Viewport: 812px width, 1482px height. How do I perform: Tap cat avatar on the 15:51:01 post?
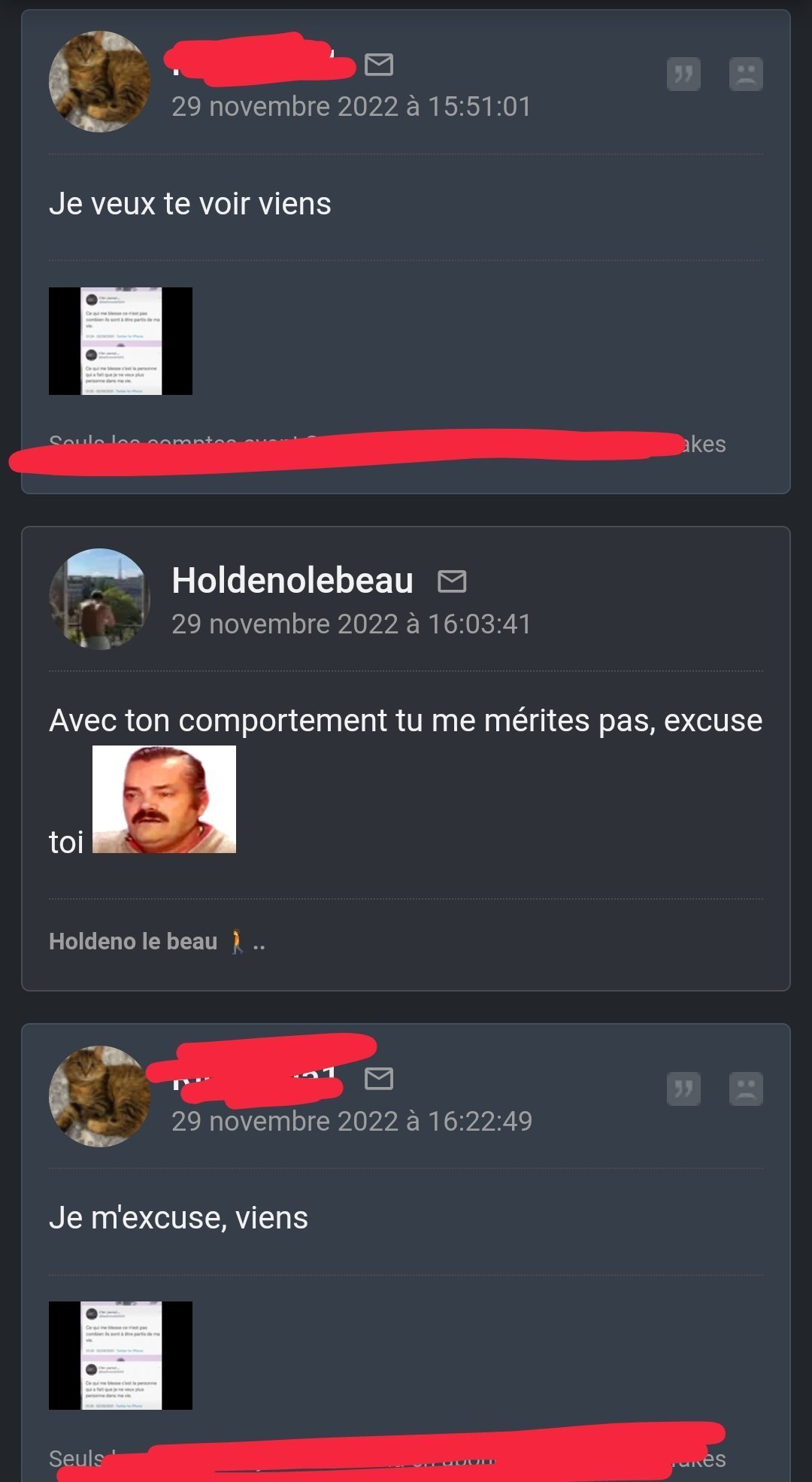(99, 81)
